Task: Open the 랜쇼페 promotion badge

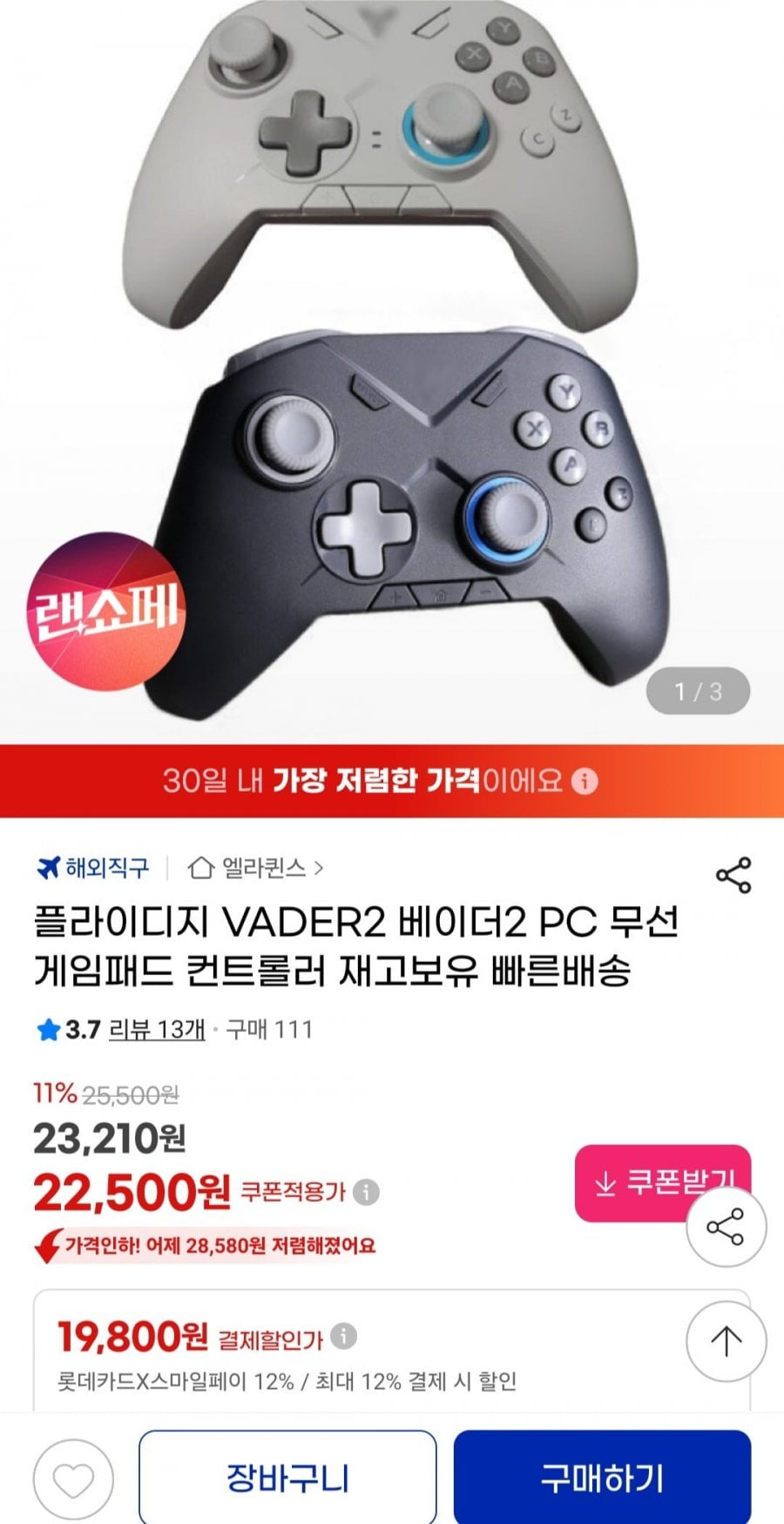Action: coord(106,612)
